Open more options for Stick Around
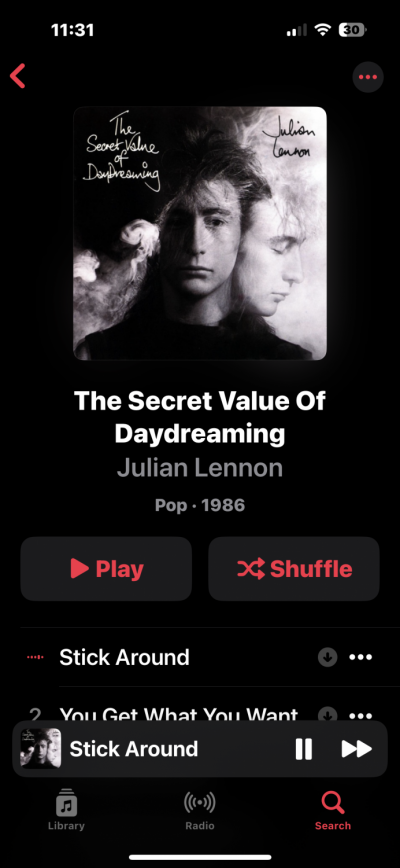Screen dimensions: 400x868 [x=361, y=657]
